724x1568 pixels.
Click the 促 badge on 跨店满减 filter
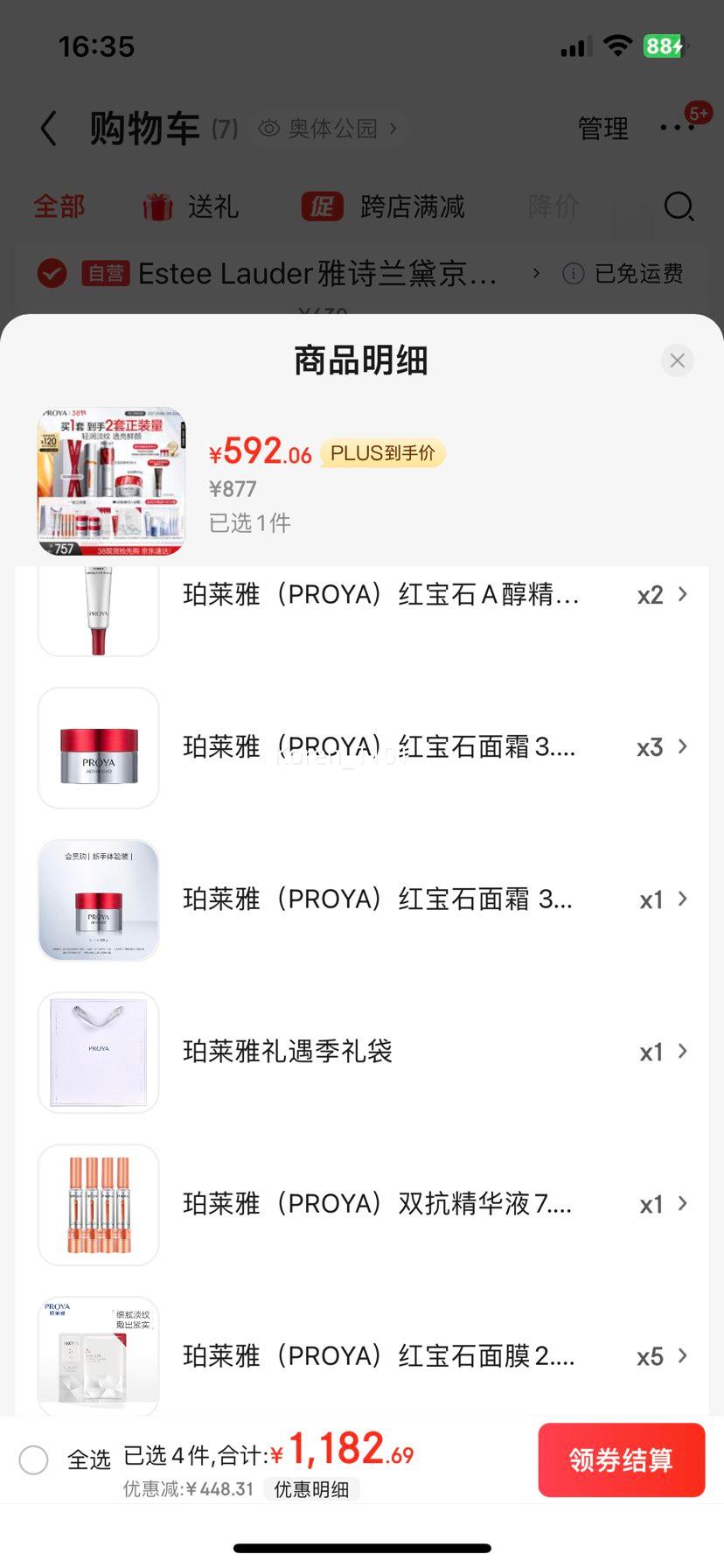pyautogui.click(x=323, y=206)
